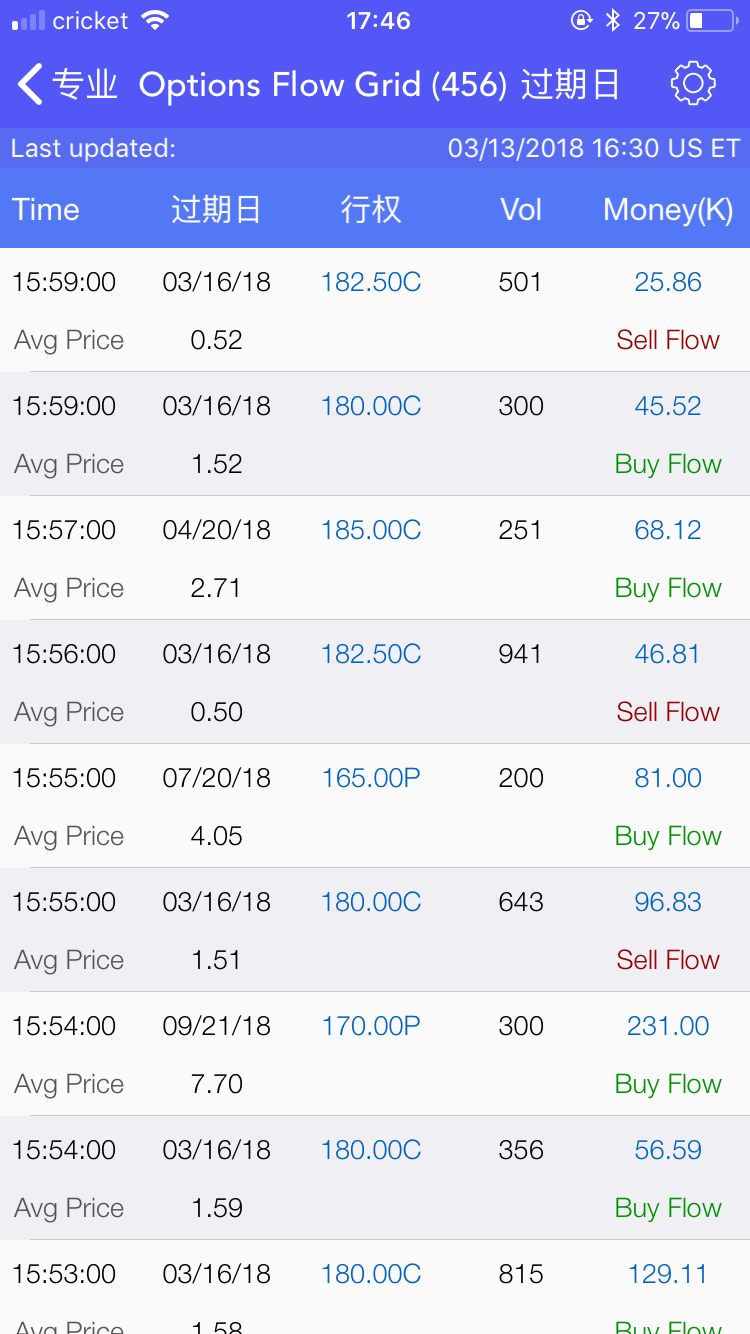This screenshot has height=1334, width=750.
Task: Tap the 46.81 money value
Action: pyautogui.click(x=668, y=654)
